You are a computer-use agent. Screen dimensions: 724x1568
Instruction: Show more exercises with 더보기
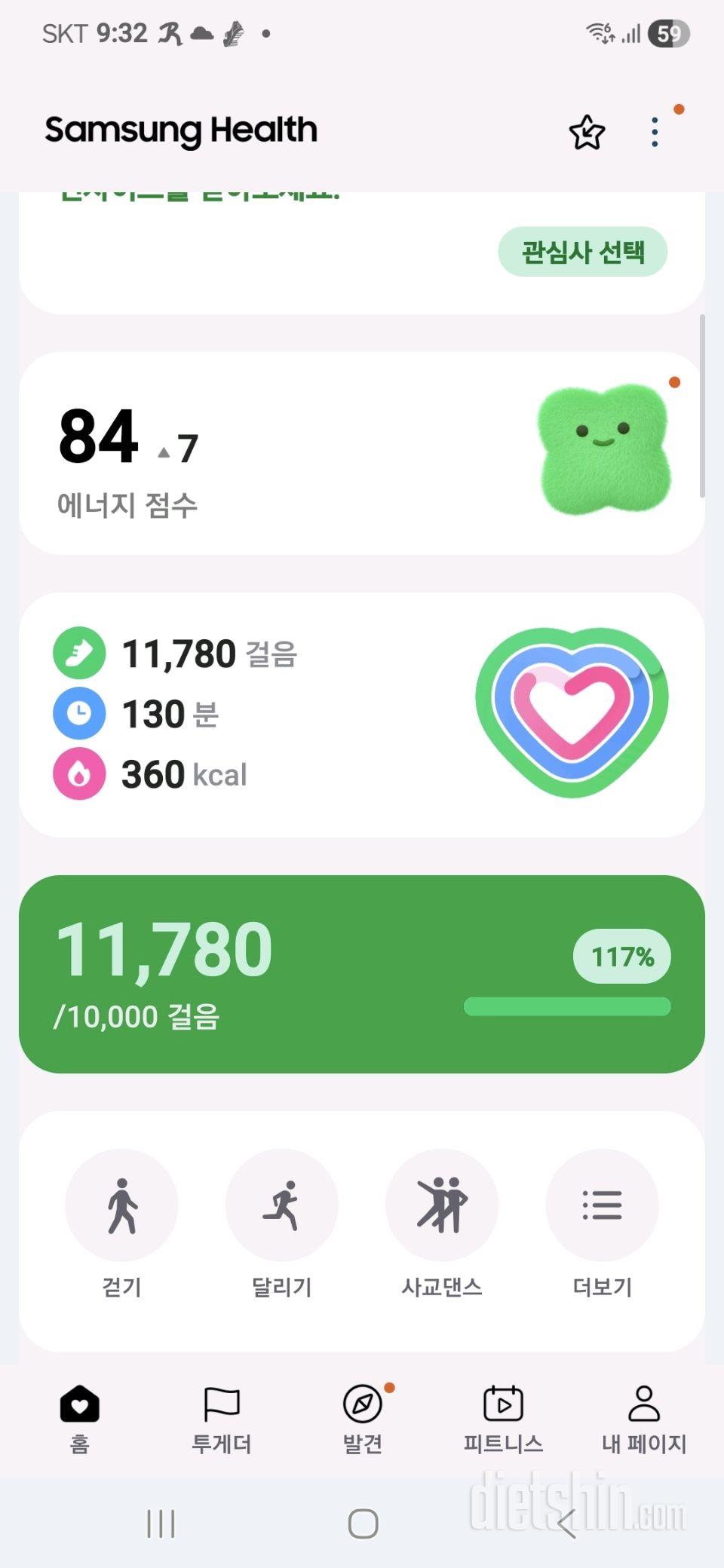602,1205
